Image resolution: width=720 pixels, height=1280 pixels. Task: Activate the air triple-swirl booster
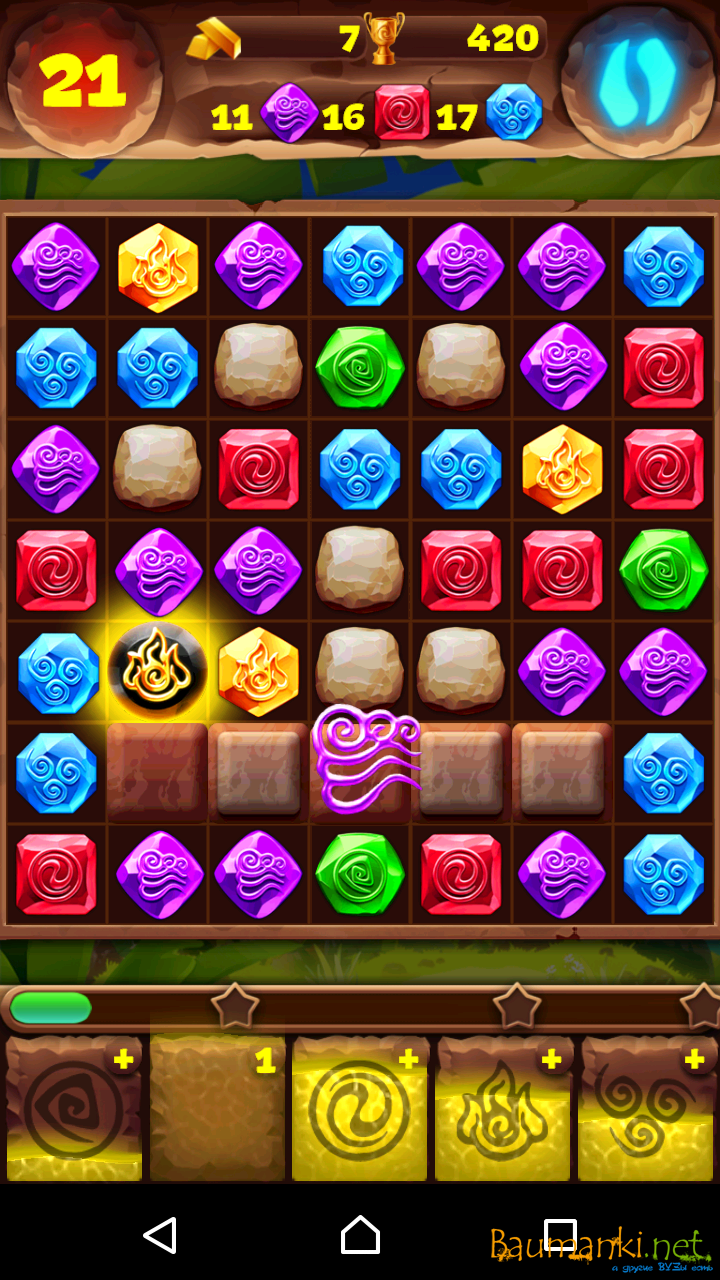coord(648,1110)
